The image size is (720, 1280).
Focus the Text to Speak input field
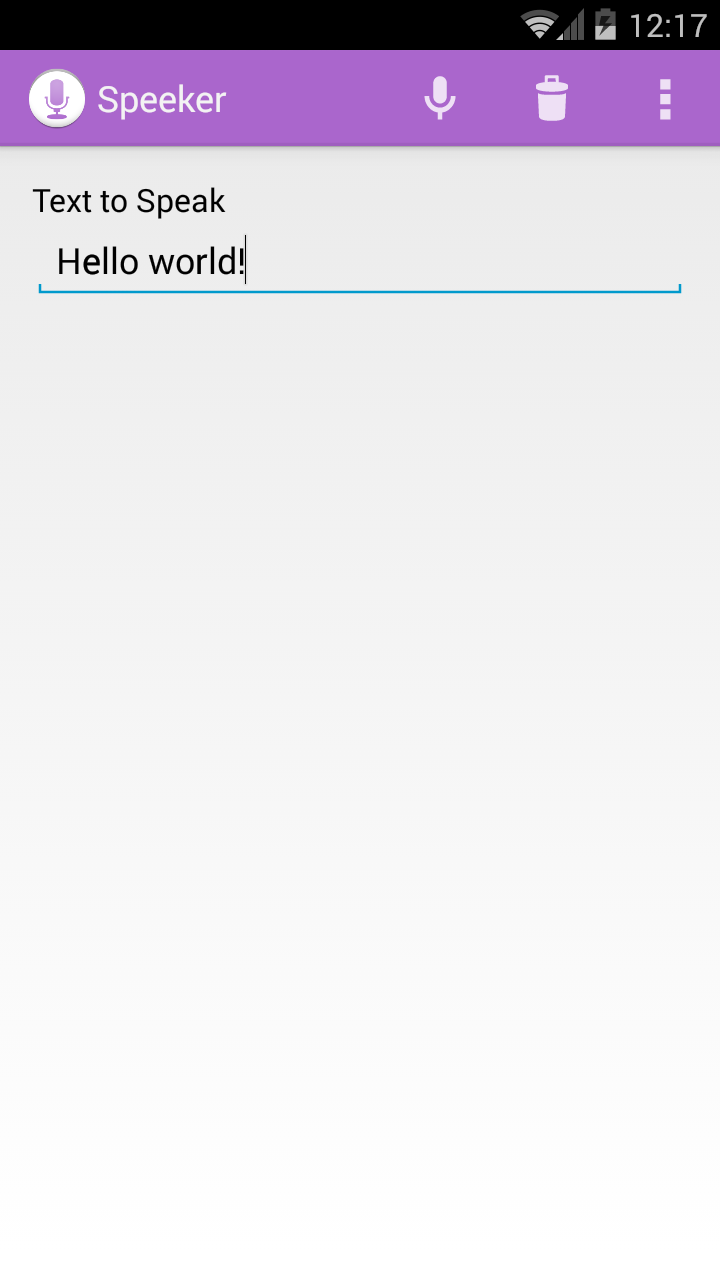360,263
